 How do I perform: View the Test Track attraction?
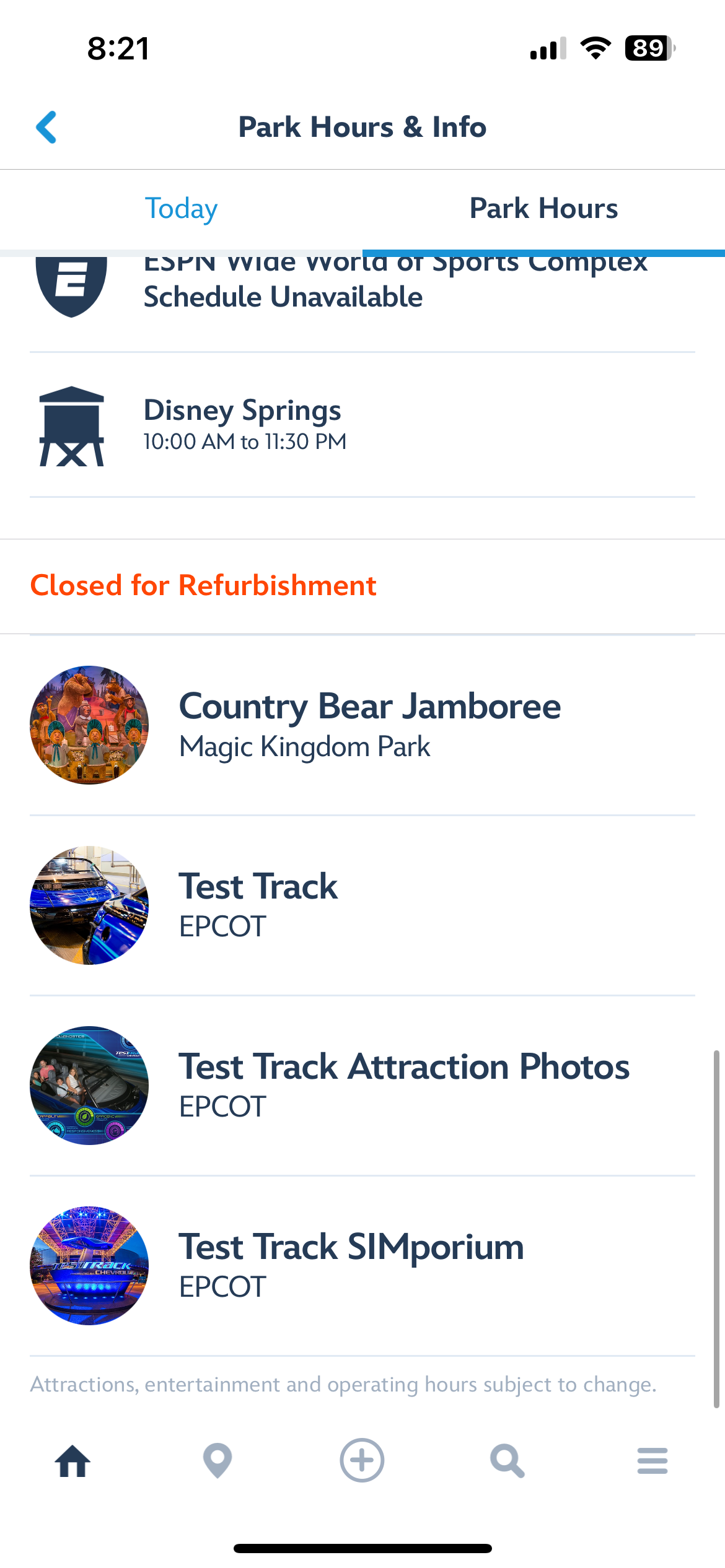362,905
